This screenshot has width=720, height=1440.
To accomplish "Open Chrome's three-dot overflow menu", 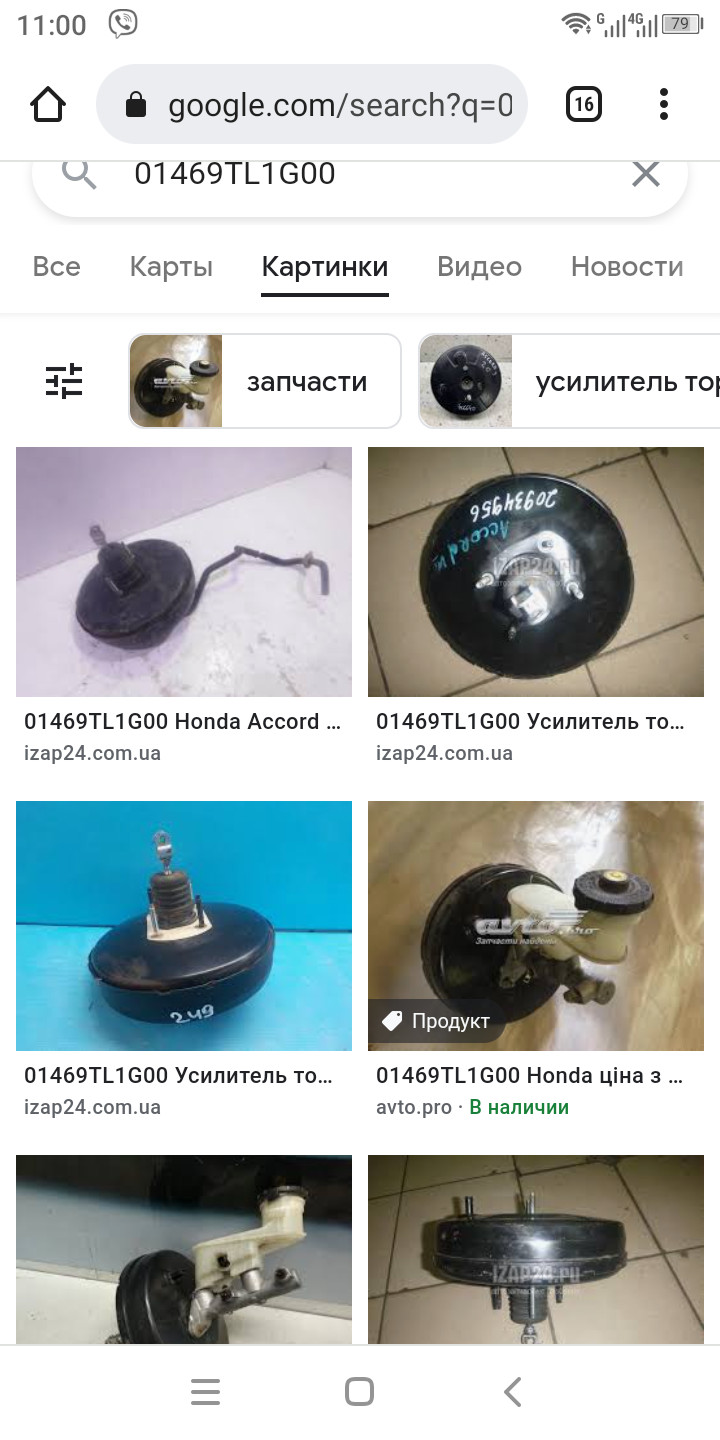I will click(664, 104).
